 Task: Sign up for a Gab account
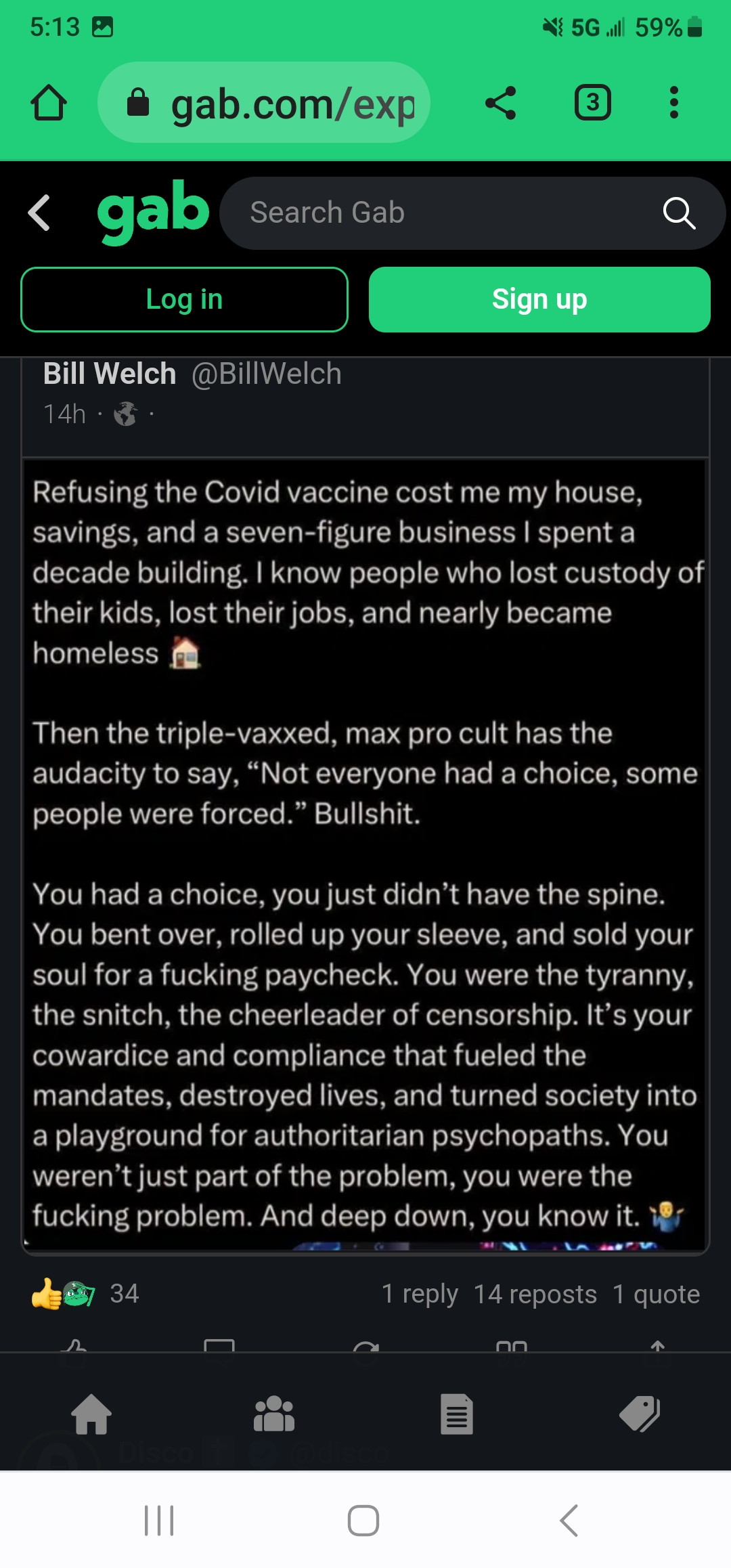(539, 299)
